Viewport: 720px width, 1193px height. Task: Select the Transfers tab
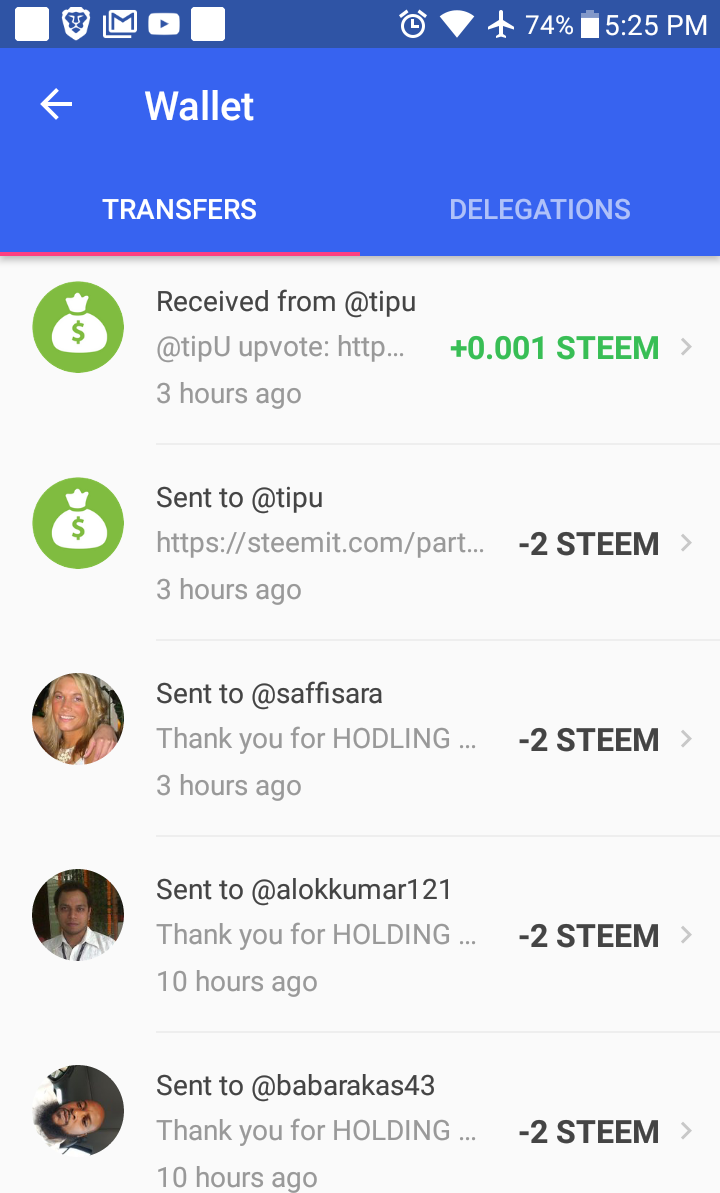tap(180, 209)
